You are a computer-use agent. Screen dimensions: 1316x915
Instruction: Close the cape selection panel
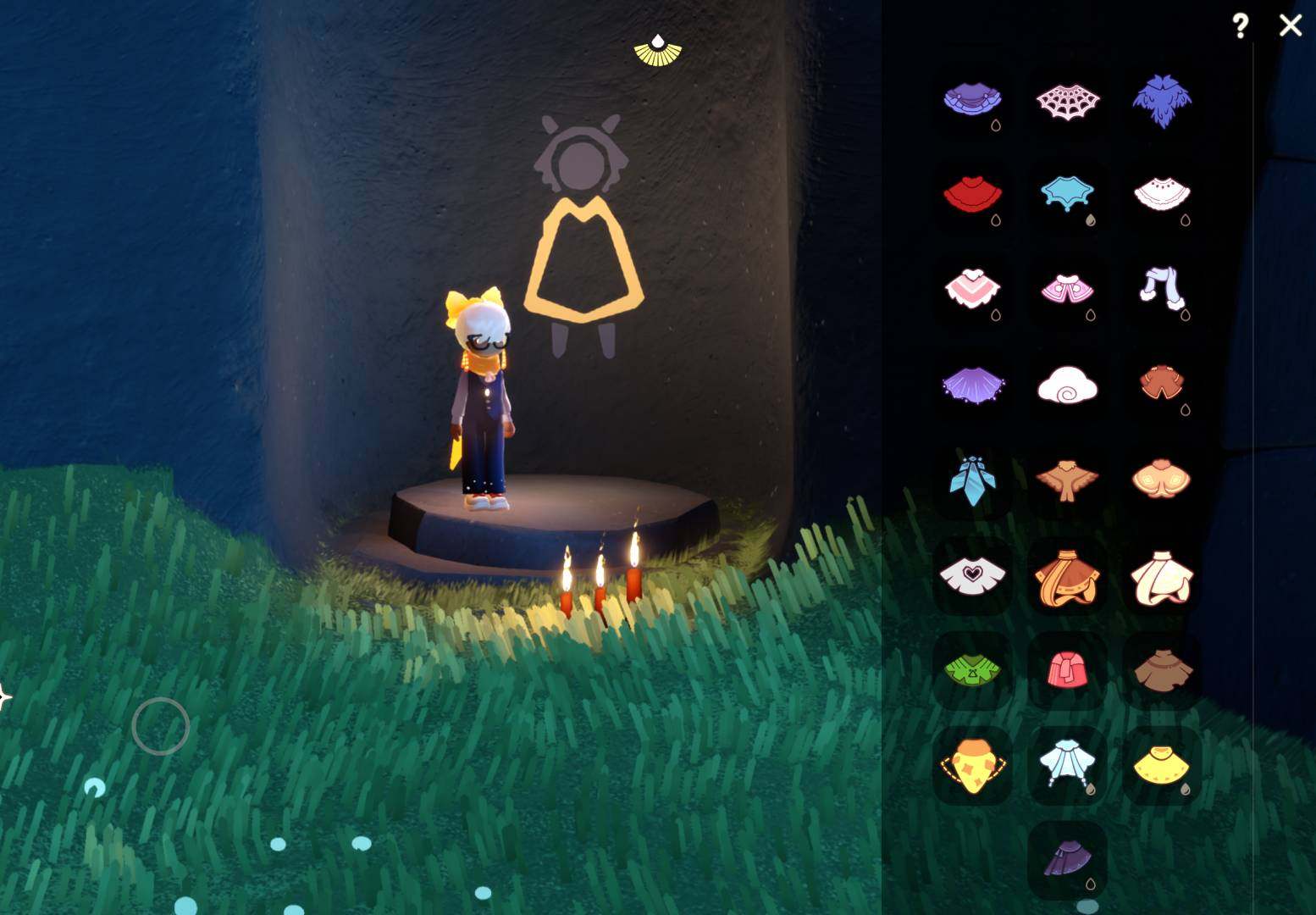(x=1290, y=25)
